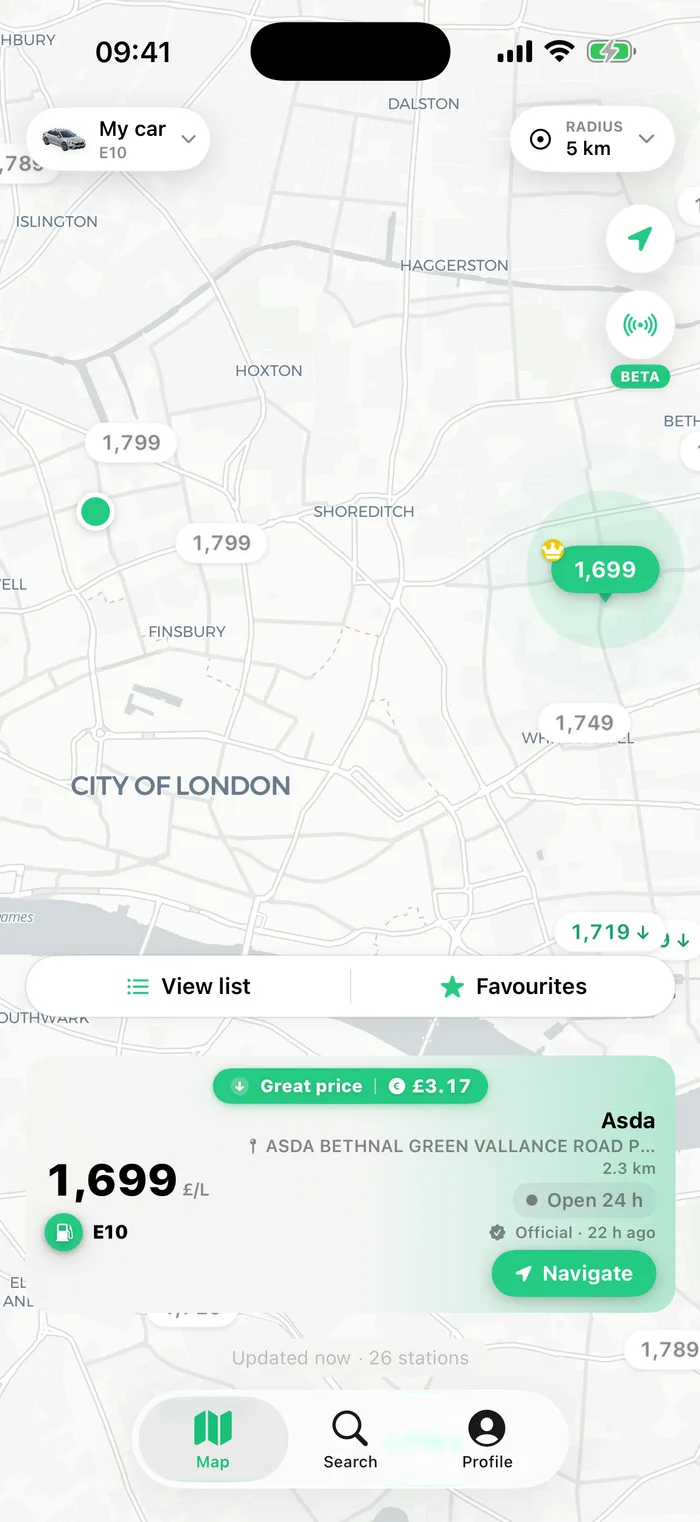
Task: Navigate to the Asda station
Action: click(x=574, y=1274)
